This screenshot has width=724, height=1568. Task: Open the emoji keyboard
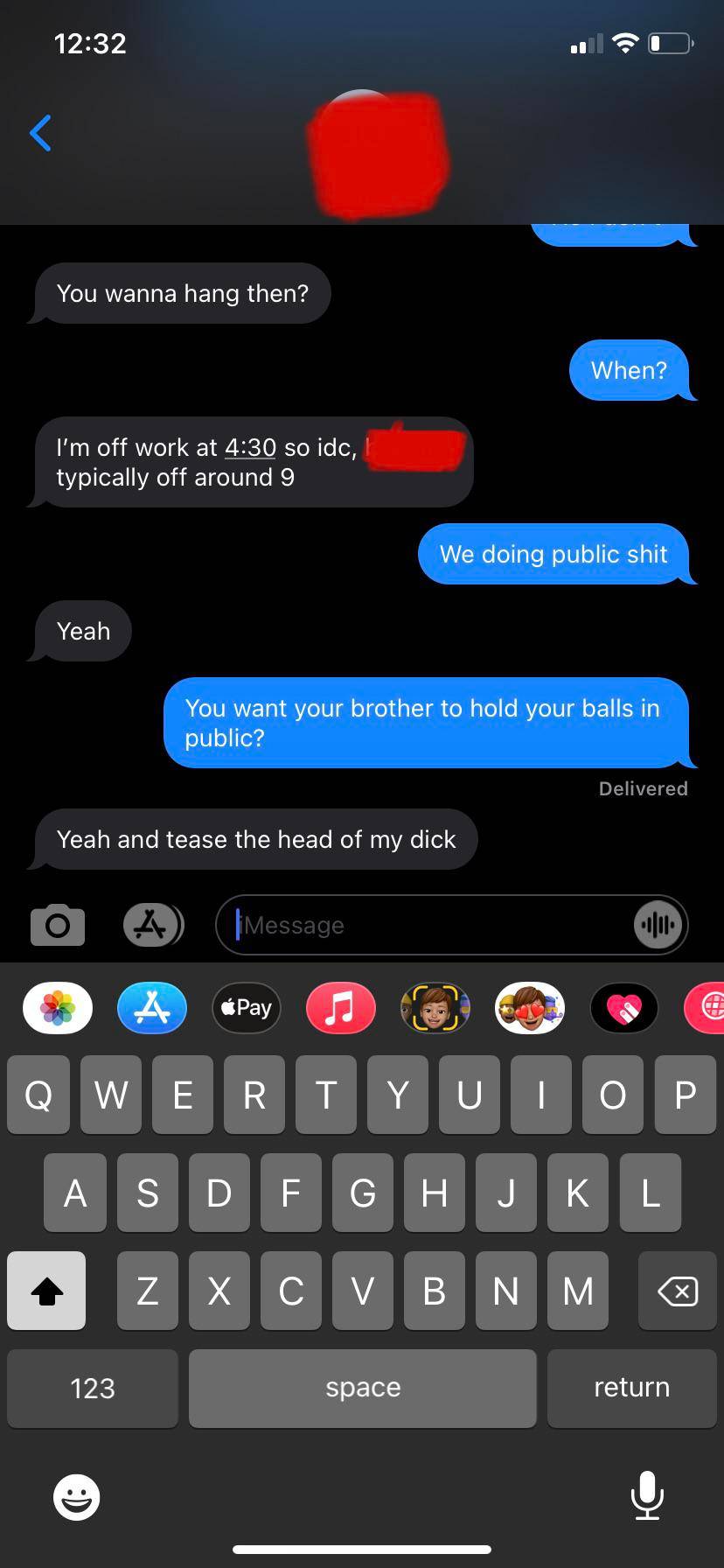click(77, 1497)
